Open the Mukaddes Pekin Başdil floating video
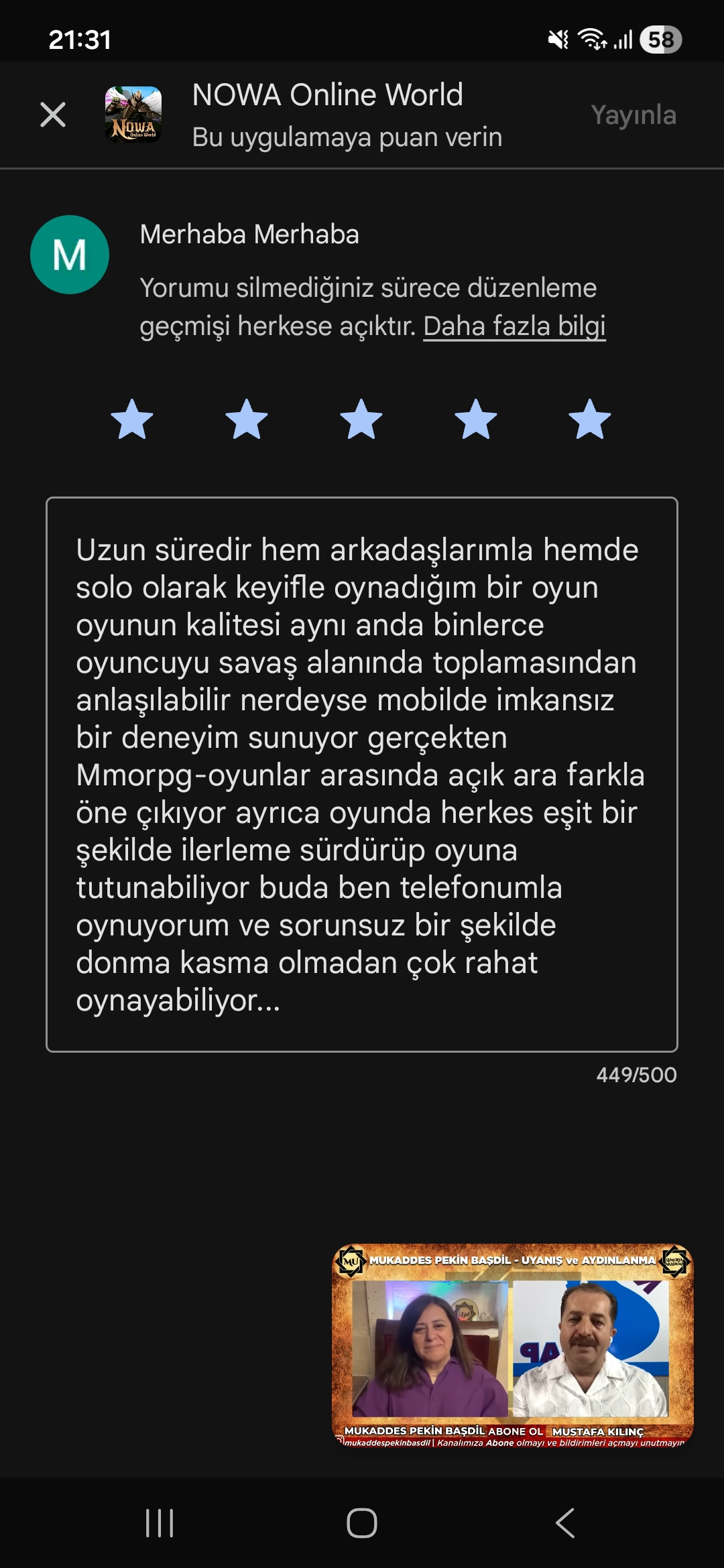Image resolution: width=724 pixels, height=1568 pixels. click(512, 1346)
